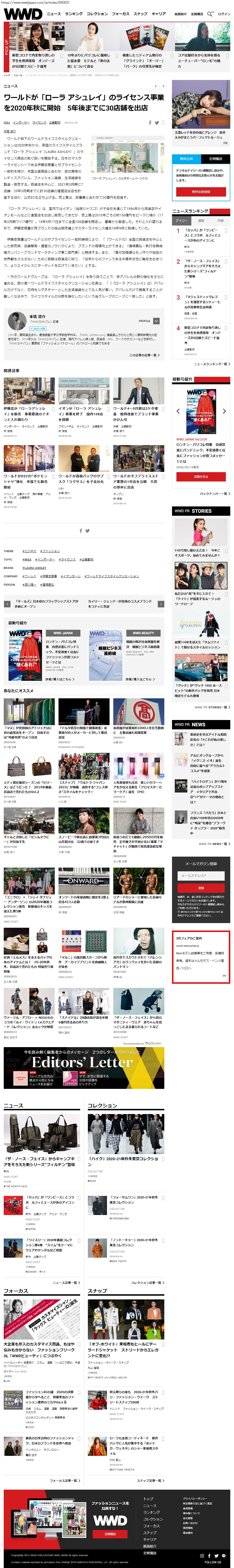Switch to the ランキング navigation item
Viewport: 234px width, 1568px height.
coord(74,13)
